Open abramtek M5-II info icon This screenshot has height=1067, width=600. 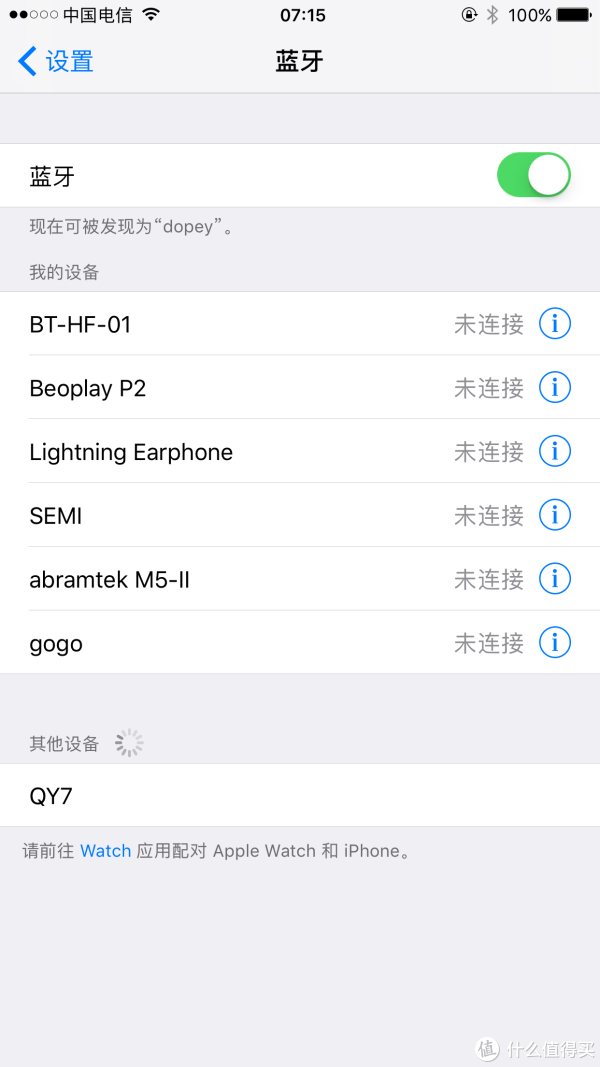click(555, 579)
